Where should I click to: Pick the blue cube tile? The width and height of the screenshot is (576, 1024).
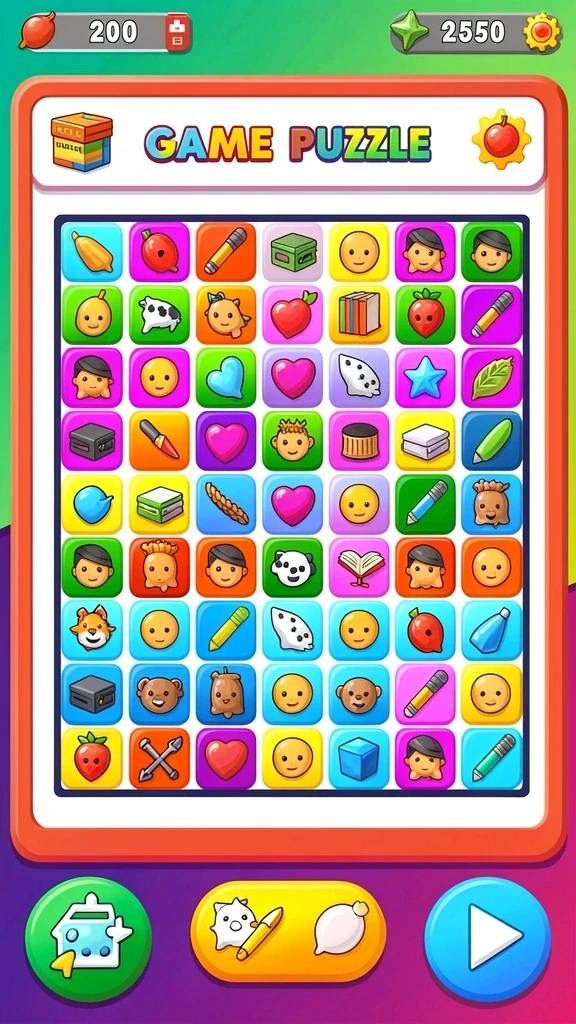[x=359, y=758]
